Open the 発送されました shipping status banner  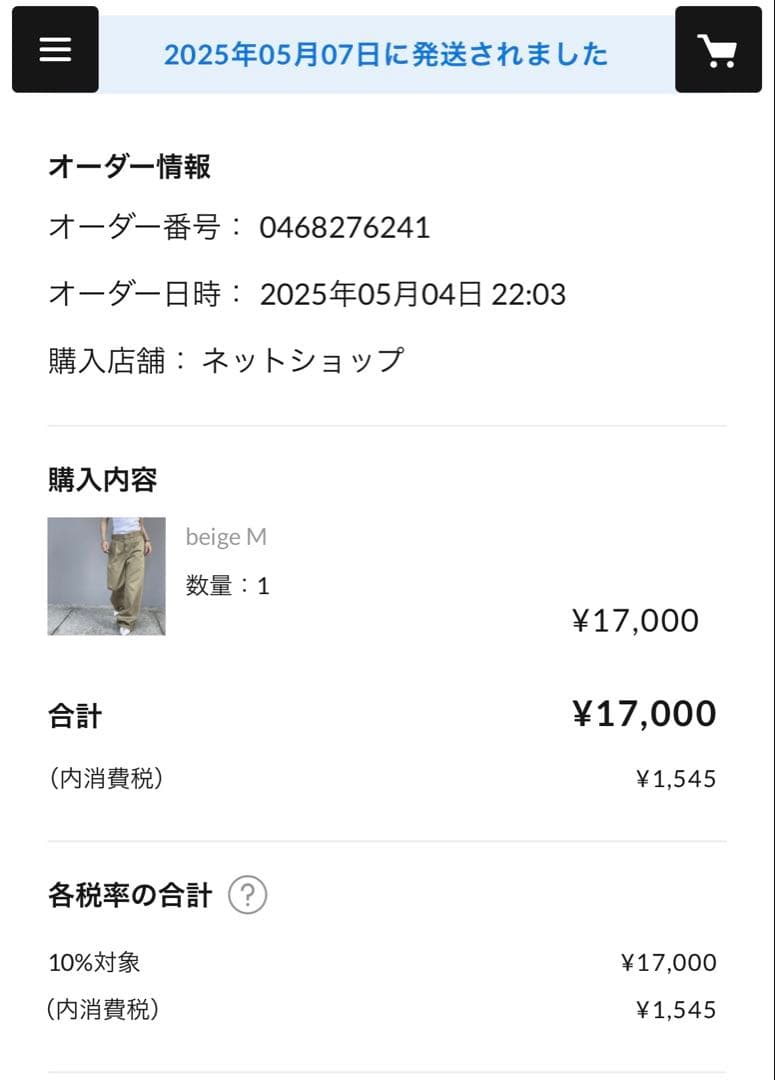coord(388,52)
